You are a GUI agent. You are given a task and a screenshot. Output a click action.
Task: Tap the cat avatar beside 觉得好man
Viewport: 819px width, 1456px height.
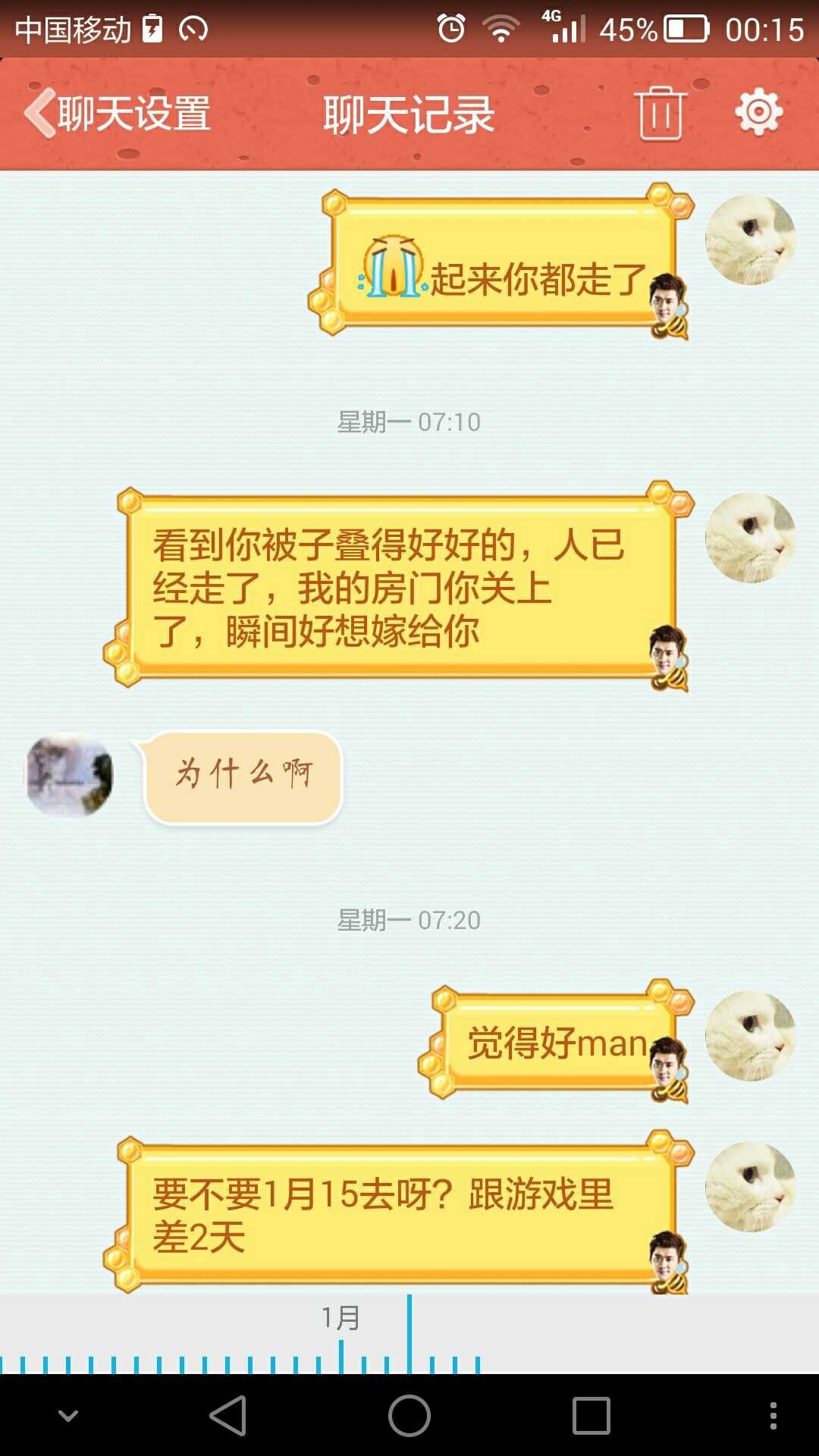[750, 1035]
